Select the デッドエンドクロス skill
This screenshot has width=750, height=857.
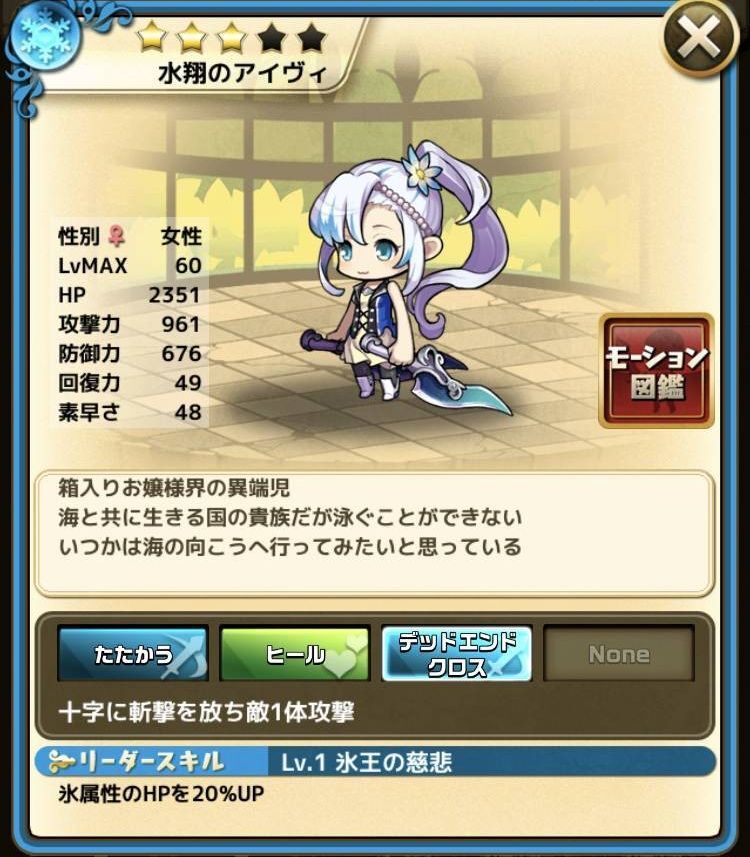[457, 654]
